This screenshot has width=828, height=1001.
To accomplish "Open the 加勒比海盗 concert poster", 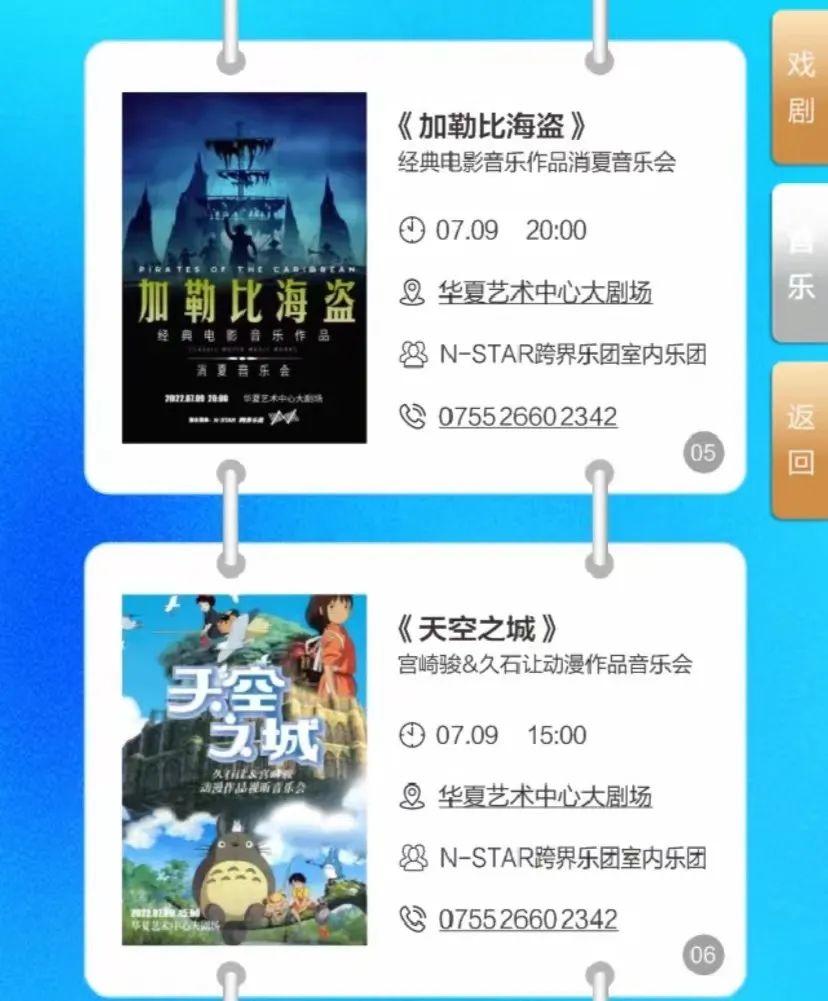I will click(x=244, y=268).
